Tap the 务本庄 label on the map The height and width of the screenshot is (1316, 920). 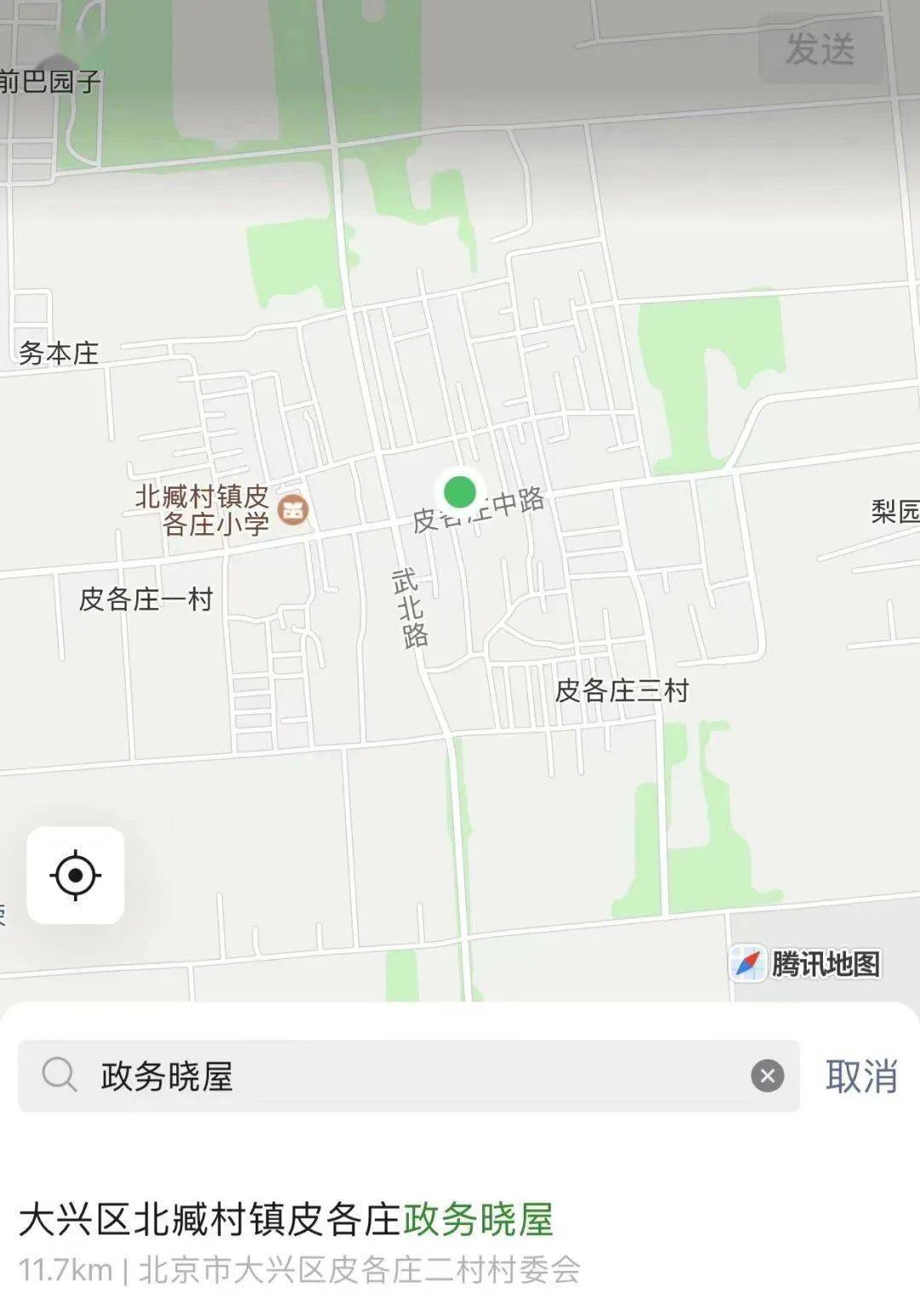tap(60, 351)
